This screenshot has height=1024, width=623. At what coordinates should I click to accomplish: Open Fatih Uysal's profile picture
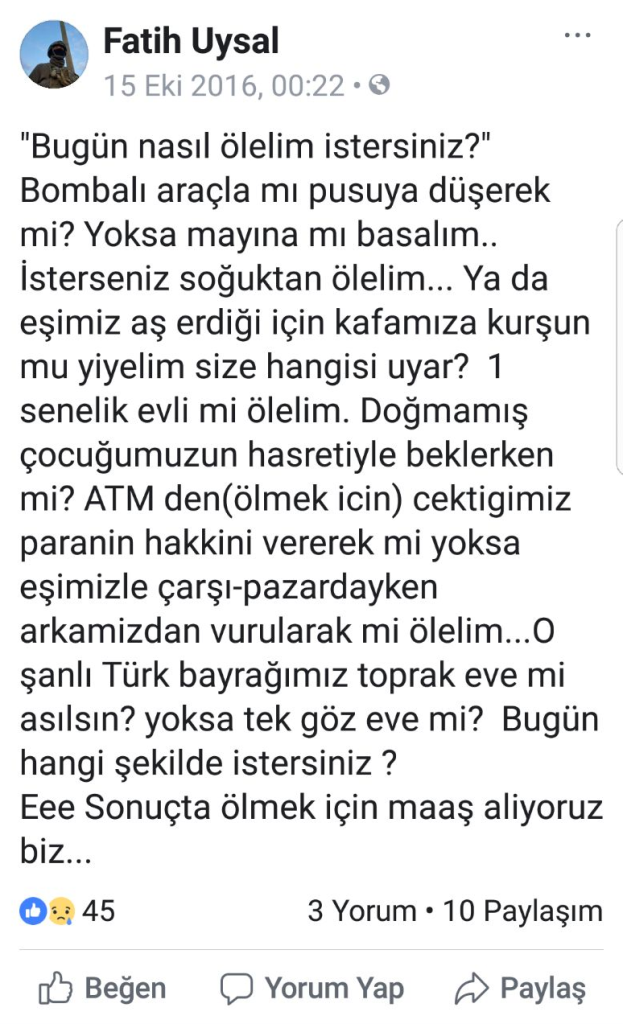[x=54, y=55]
